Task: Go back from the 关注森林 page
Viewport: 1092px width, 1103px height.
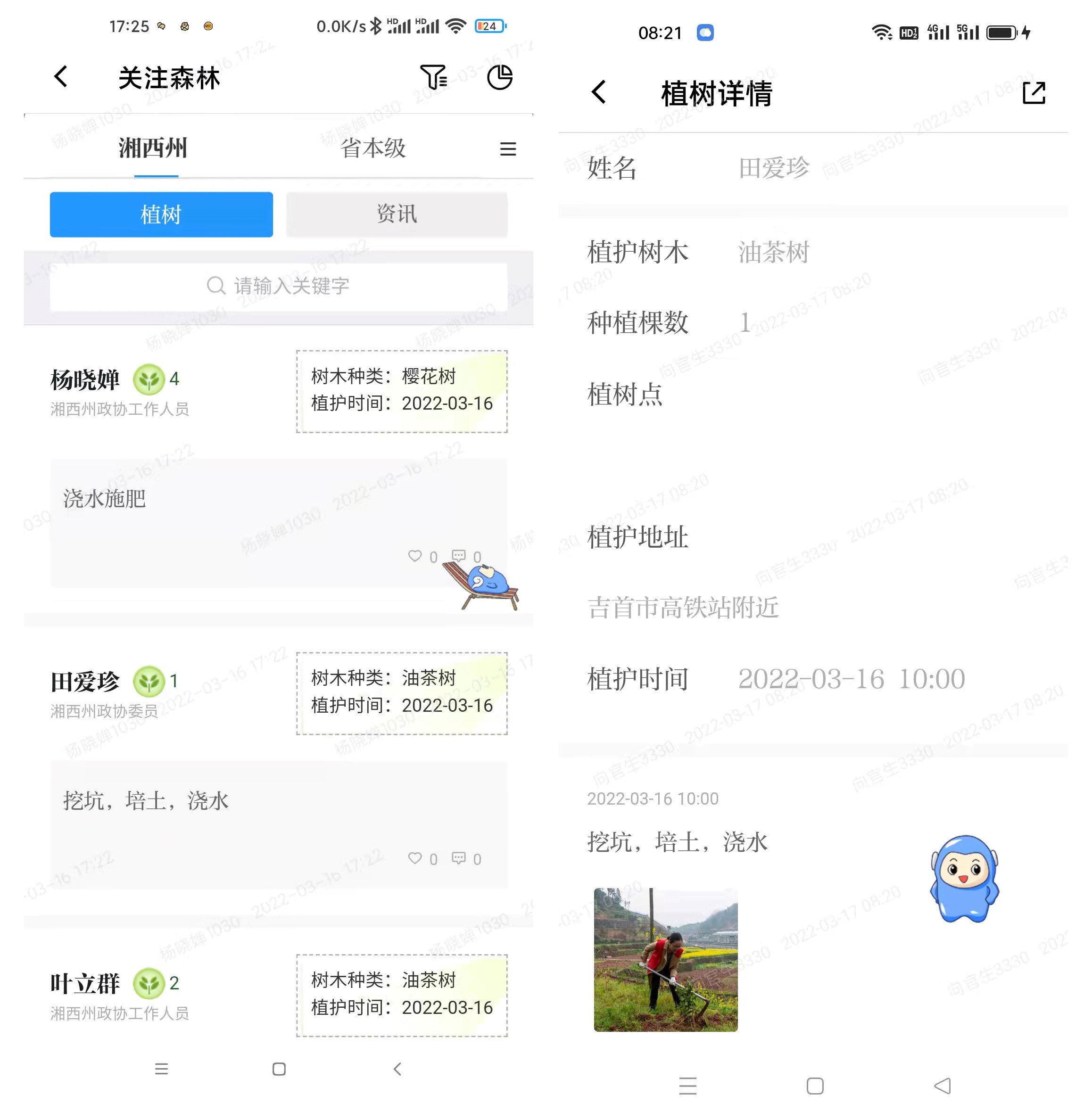Action: [x=60, y=76]
